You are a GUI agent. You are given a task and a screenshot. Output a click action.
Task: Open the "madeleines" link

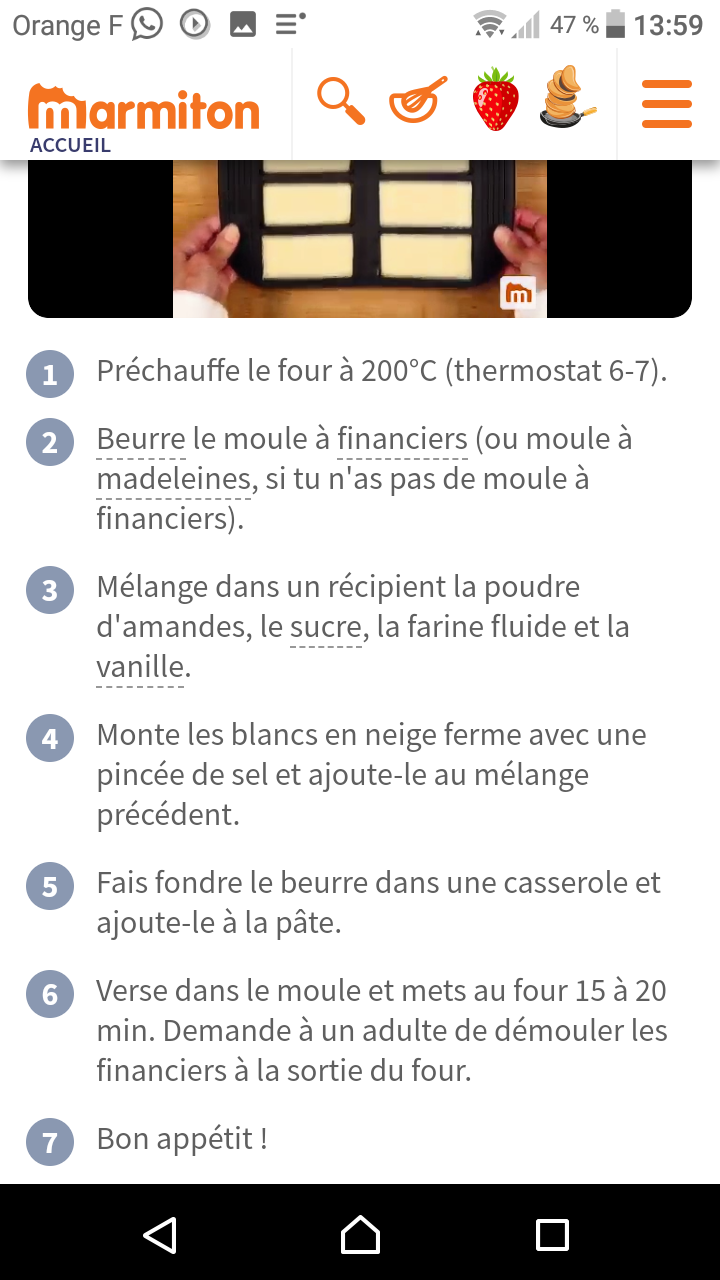[x=174, y=479]
